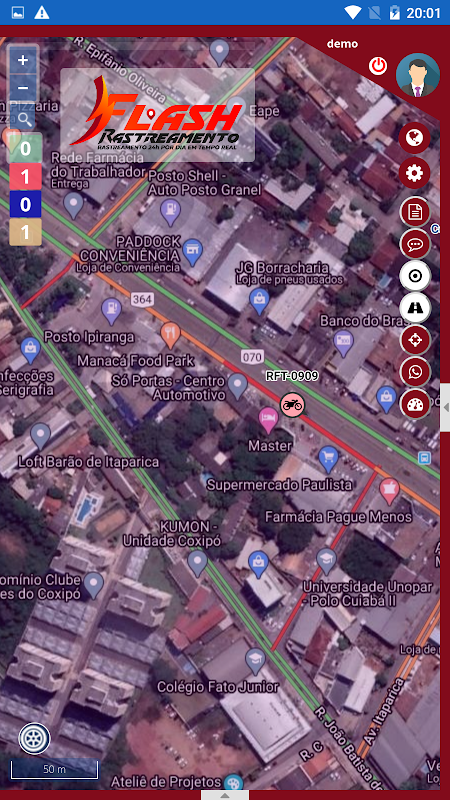Viewport: 450px width, 800px height.
Task: Open the speedometer dashboard button
Action: point(415,405)
